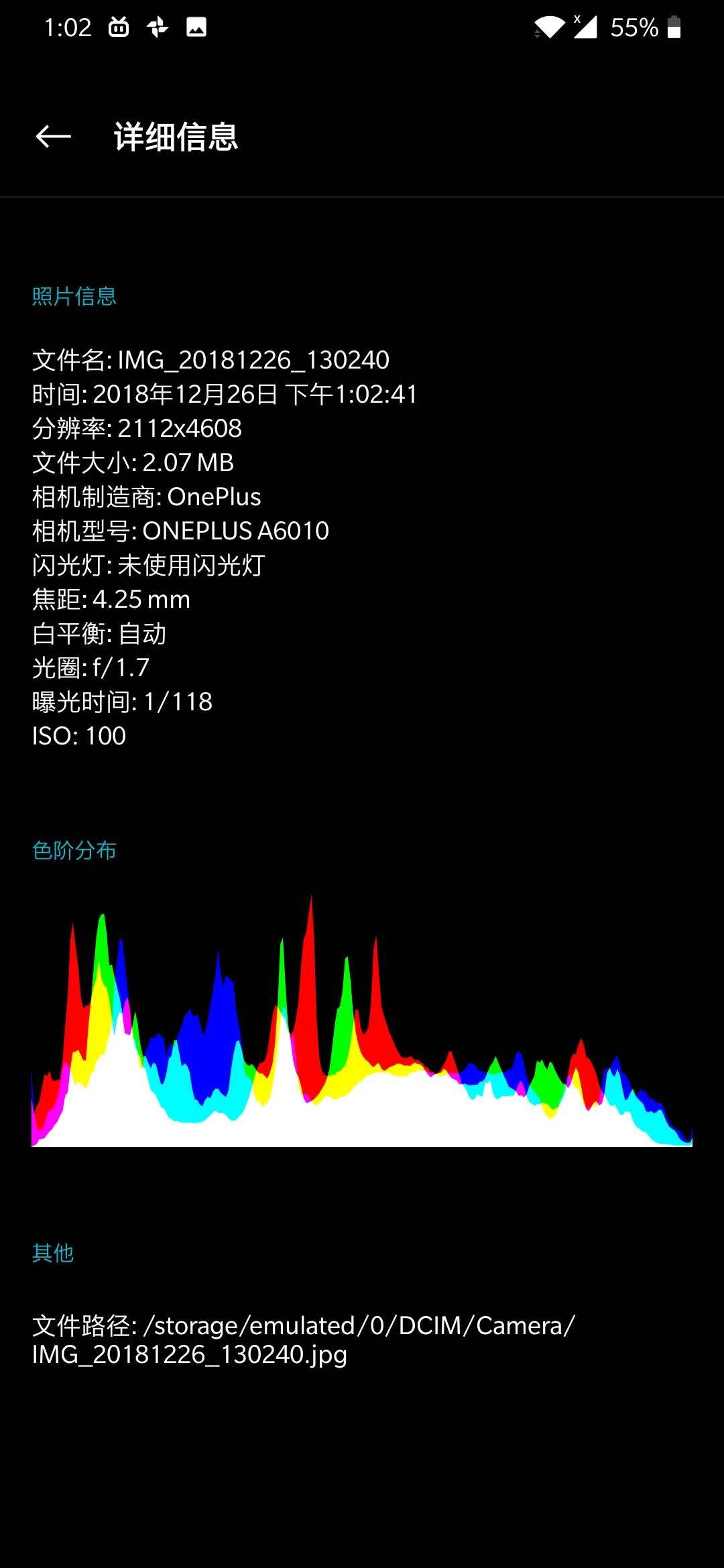The image size is (724, 1568).
Task: Tap the cellular signal icon showing X
Action: tap(585, 27)
